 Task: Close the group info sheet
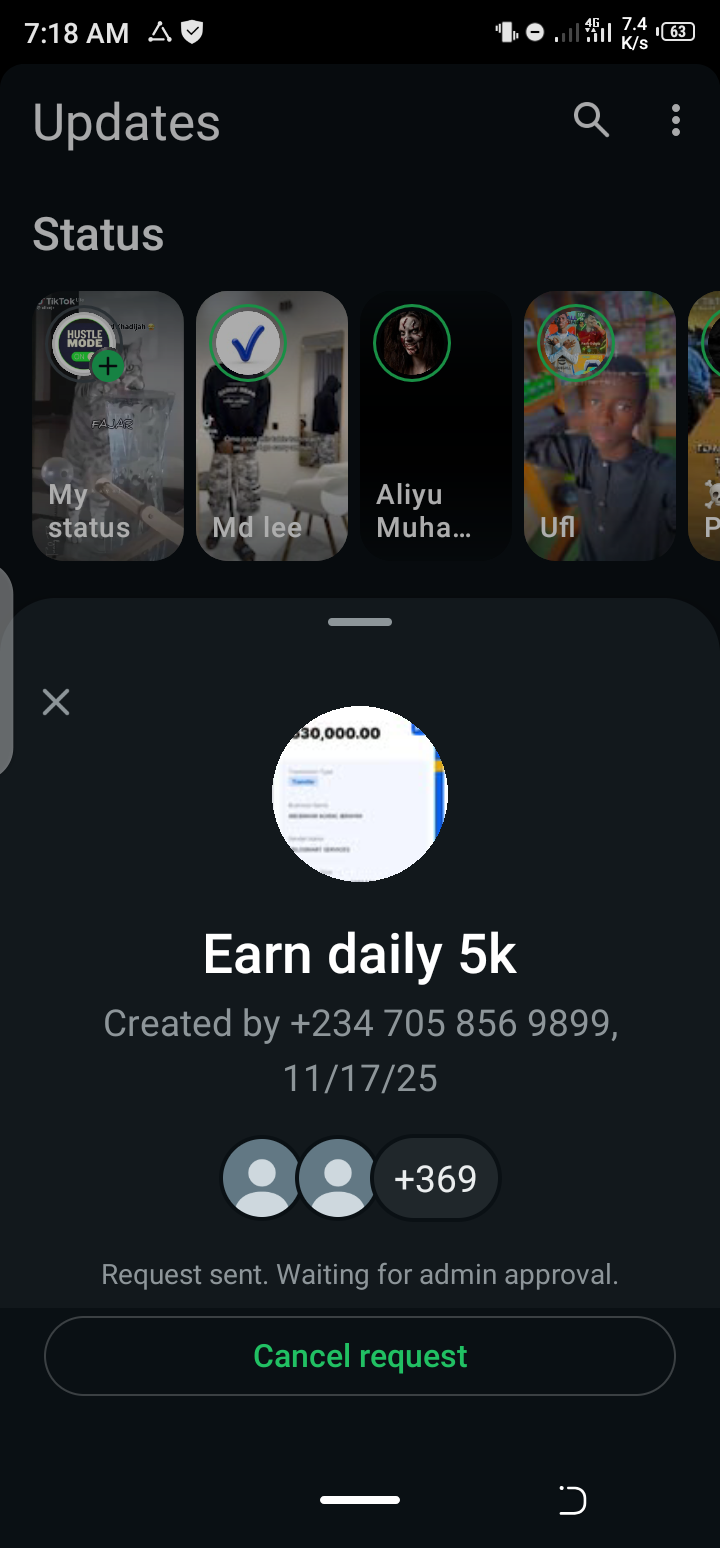[56, 702]
